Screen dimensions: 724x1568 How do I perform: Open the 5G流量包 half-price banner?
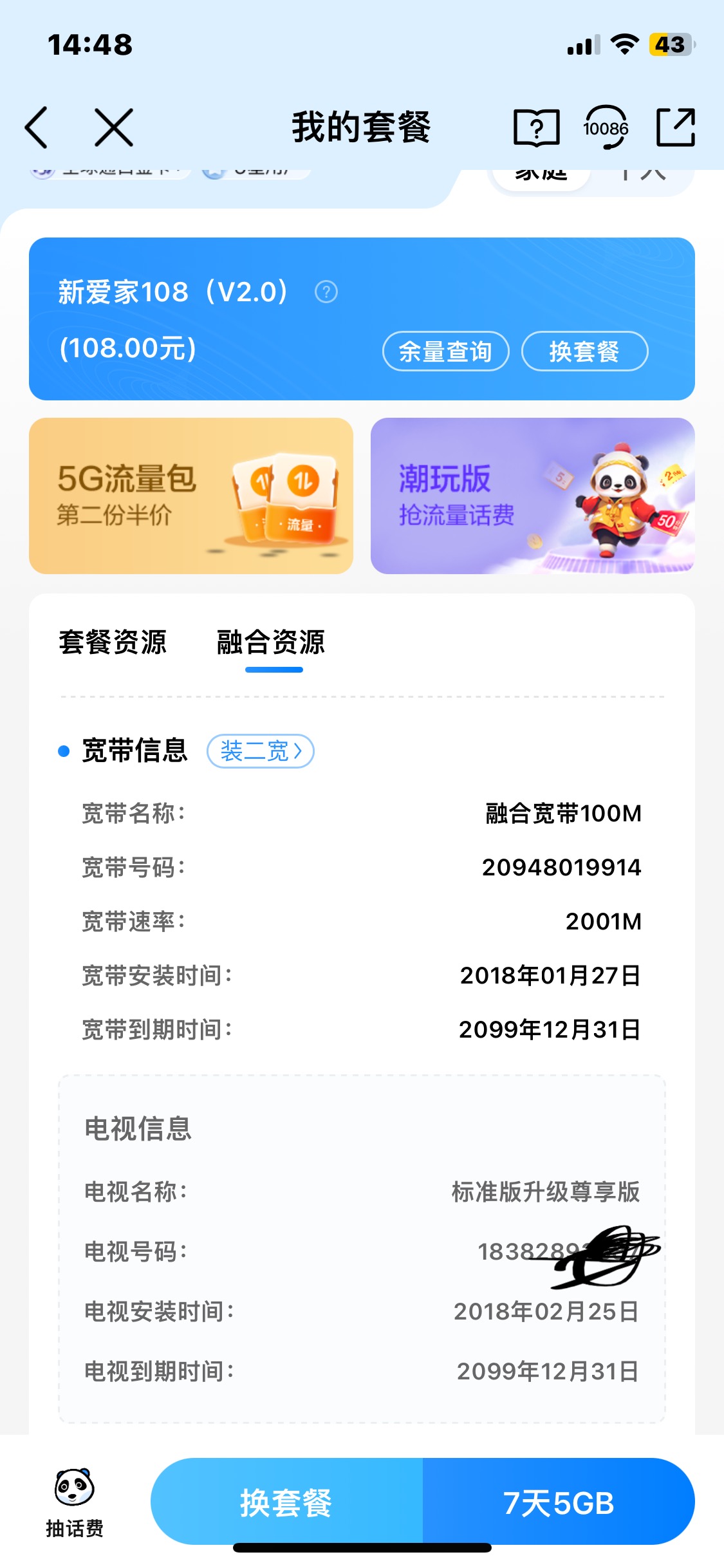[x=190, y=496]
